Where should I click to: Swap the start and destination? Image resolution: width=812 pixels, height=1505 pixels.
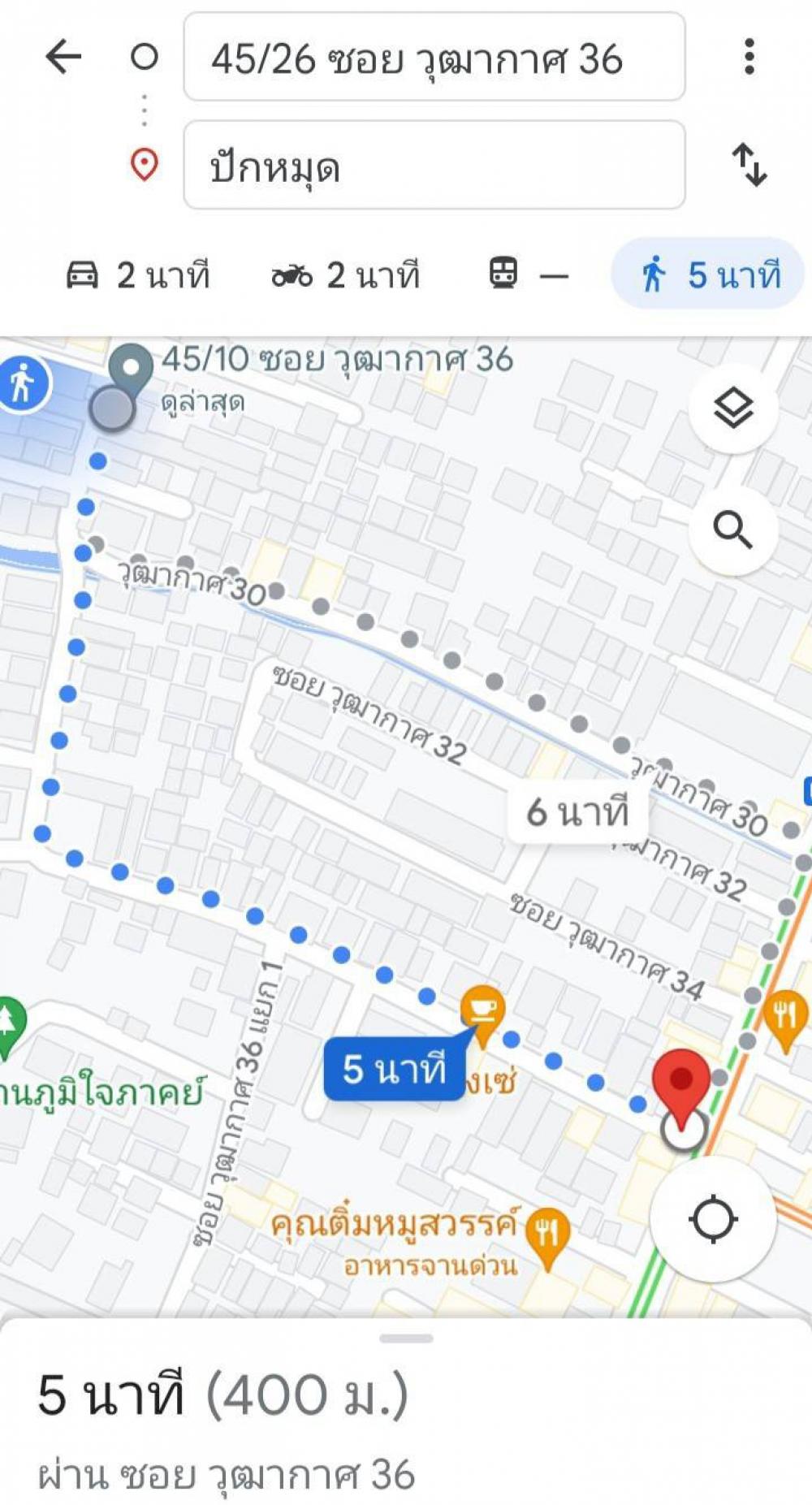pos(749,165)
